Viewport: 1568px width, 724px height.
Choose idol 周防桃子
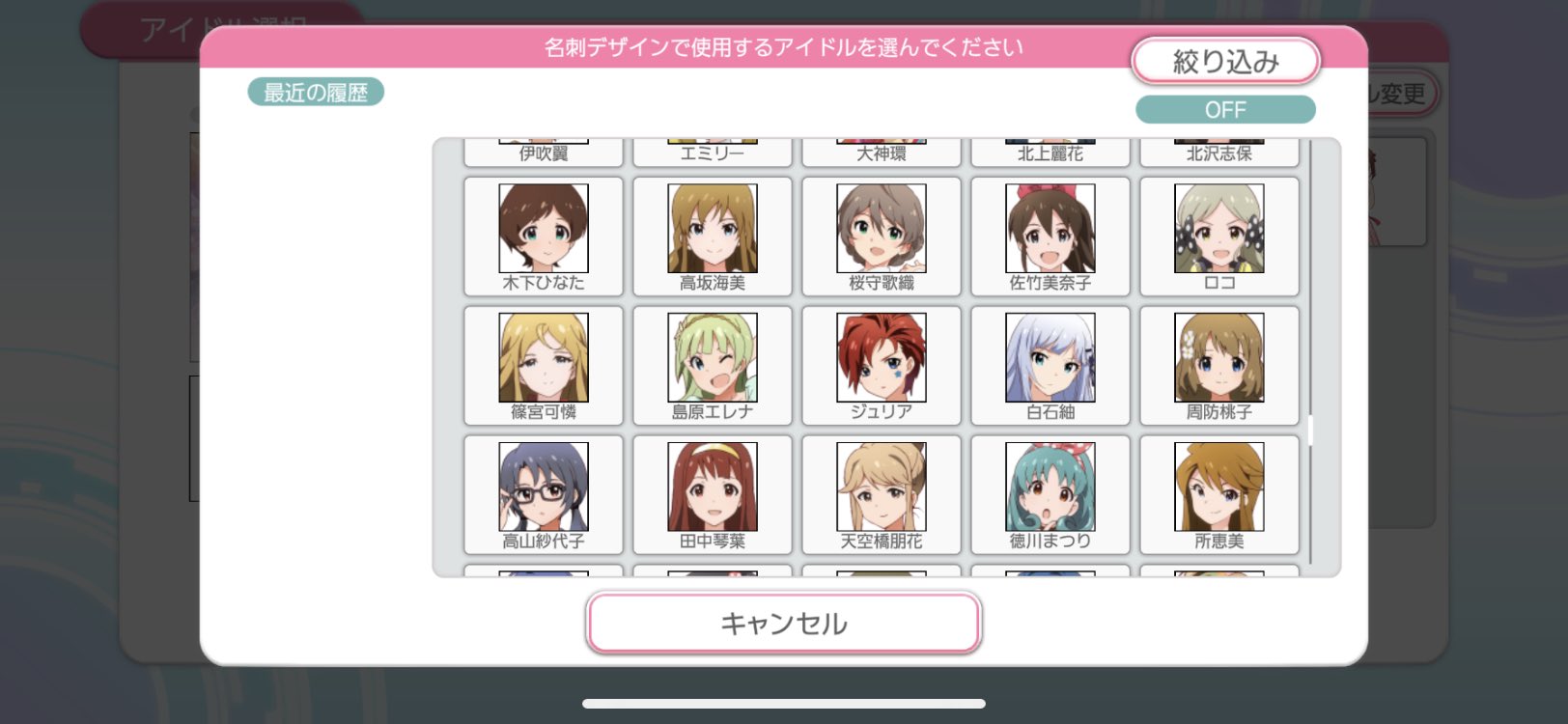1219,365
